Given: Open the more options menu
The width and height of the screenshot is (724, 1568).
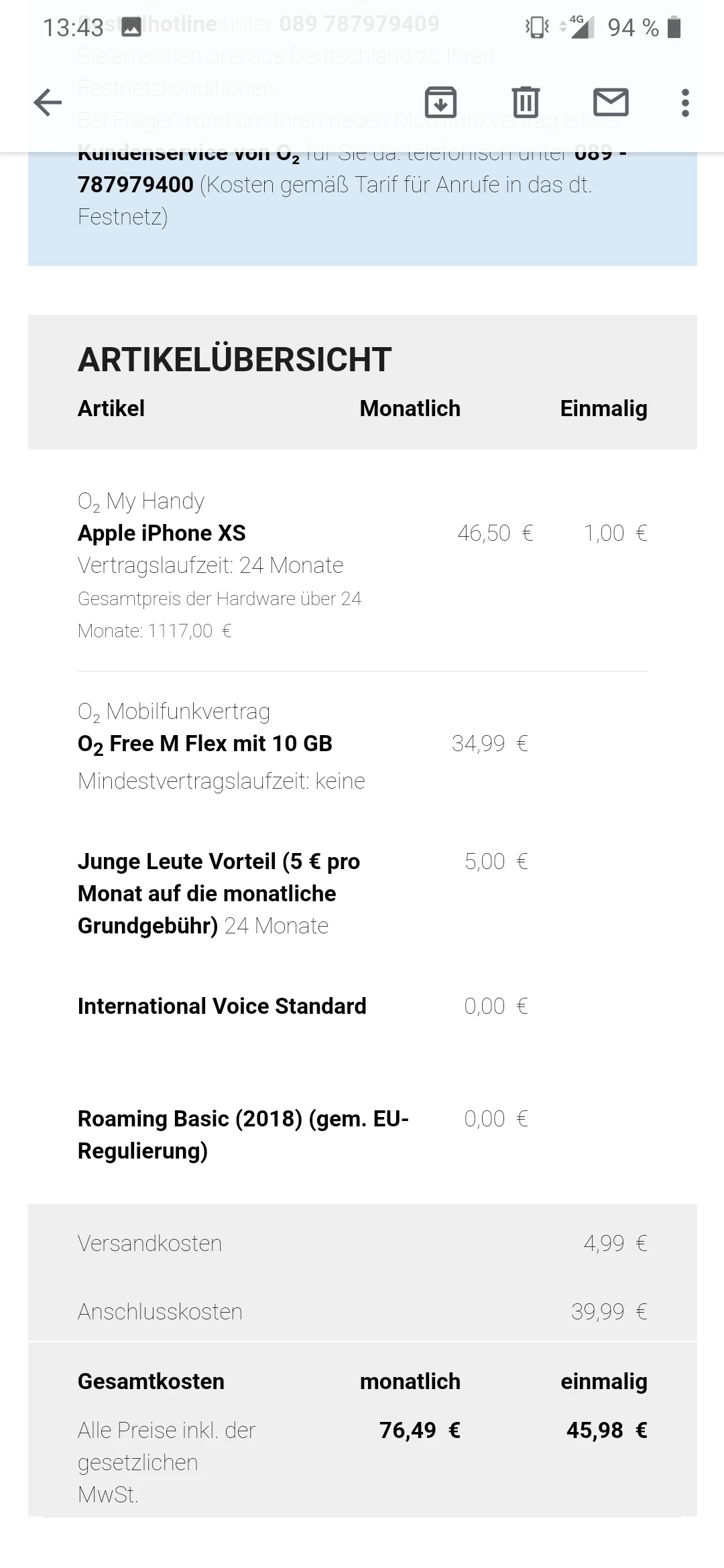Looking at the screenshot, I should 684,103.
